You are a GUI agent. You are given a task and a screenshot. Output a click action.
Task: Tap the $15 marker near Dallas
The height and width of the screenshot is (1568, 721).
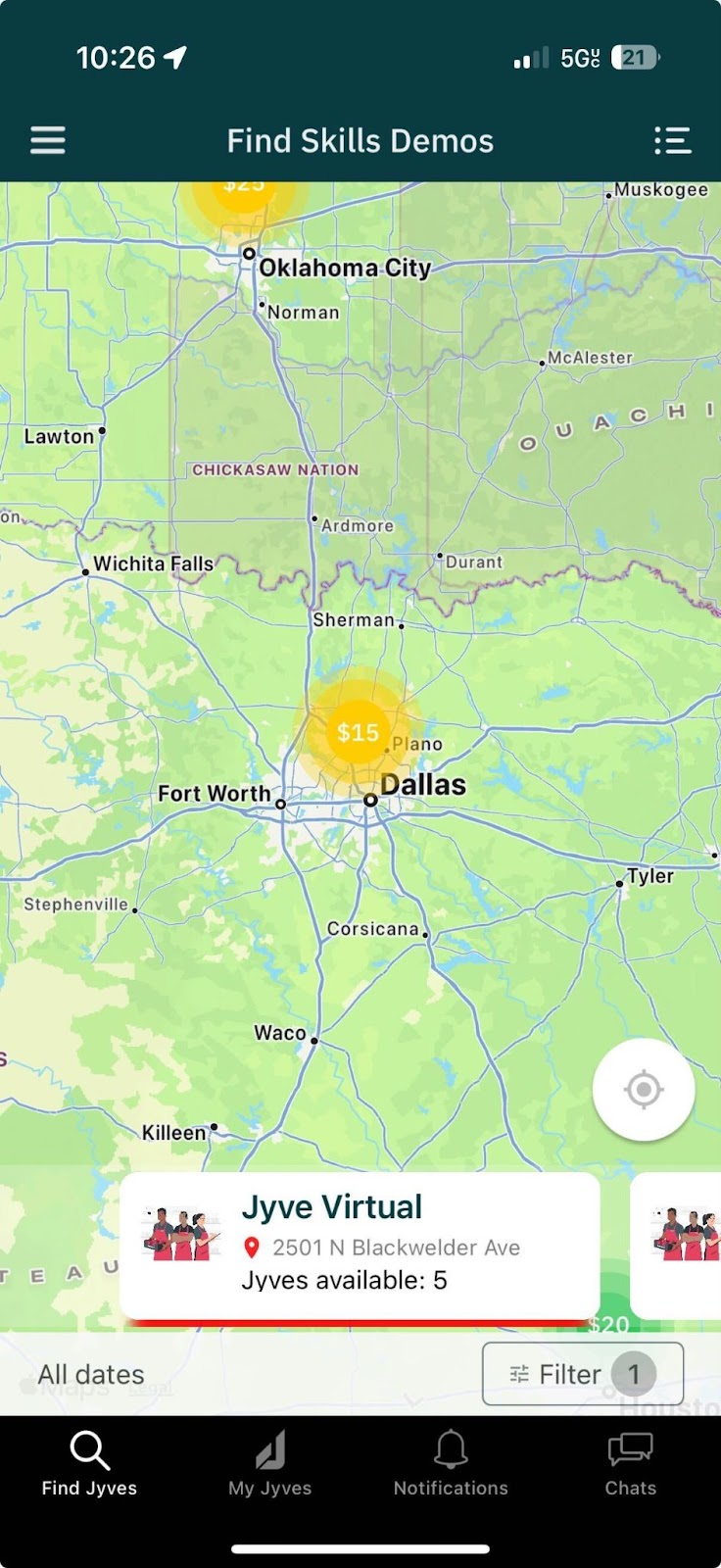coord(358,732)
